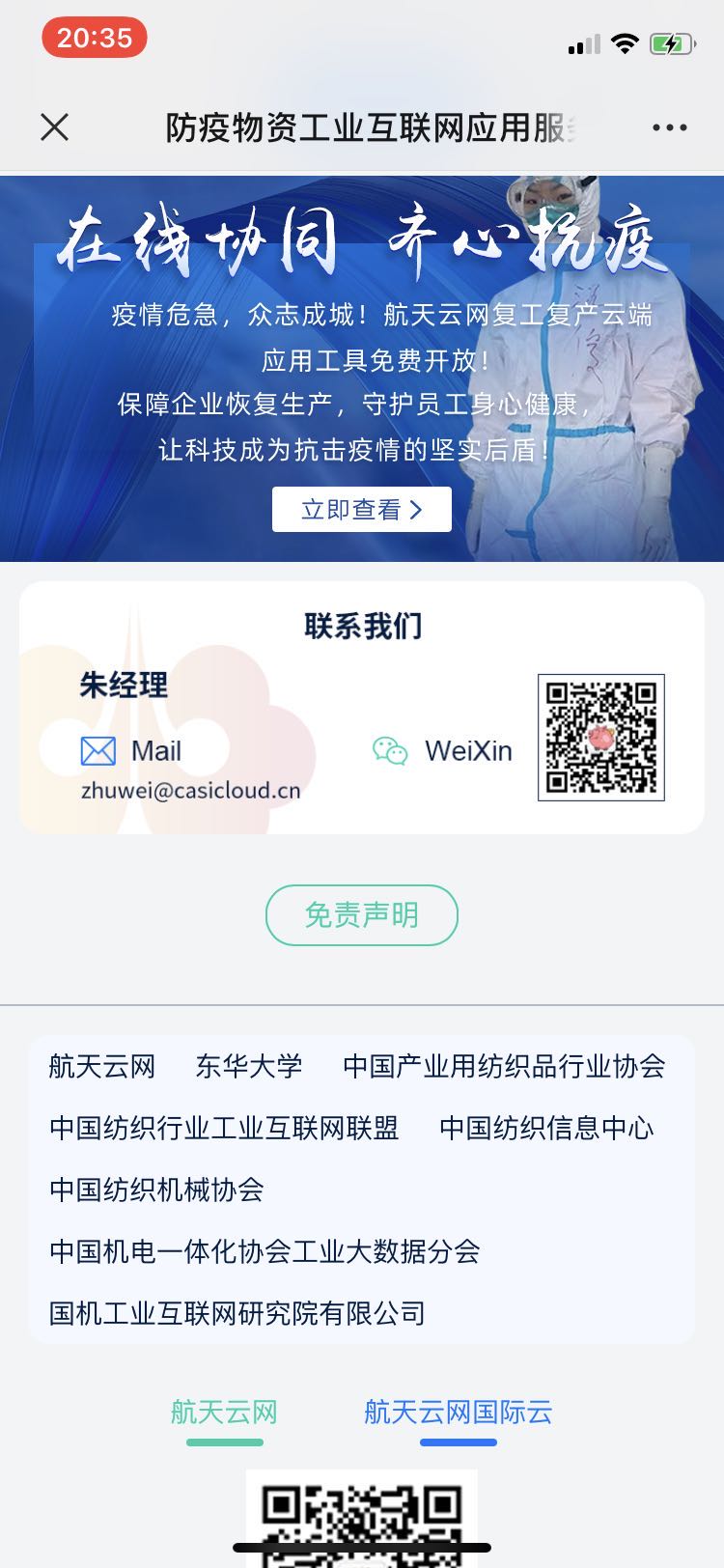Switch to the 航天云网 tab

click(224, 1413)
